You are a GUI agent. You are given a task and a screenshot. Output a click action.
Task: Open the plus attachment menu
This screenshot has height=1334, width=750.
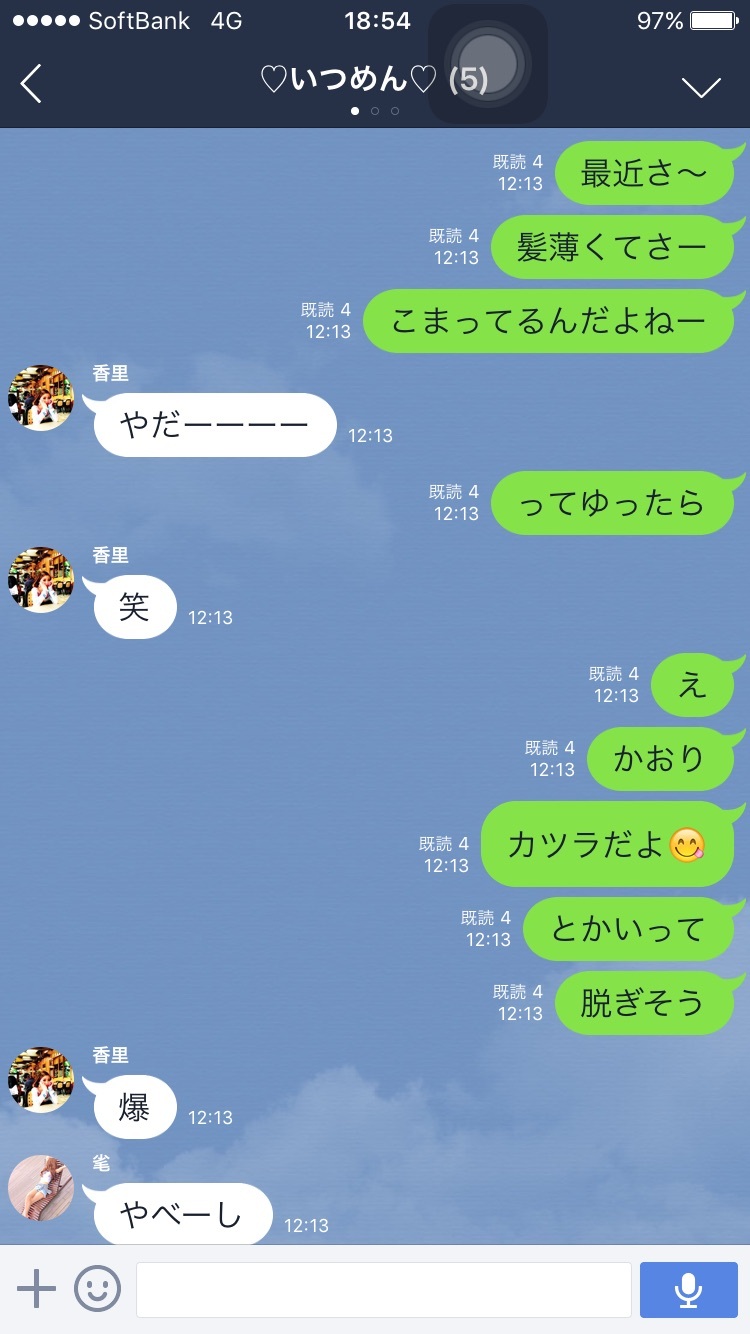point(37,1289)
